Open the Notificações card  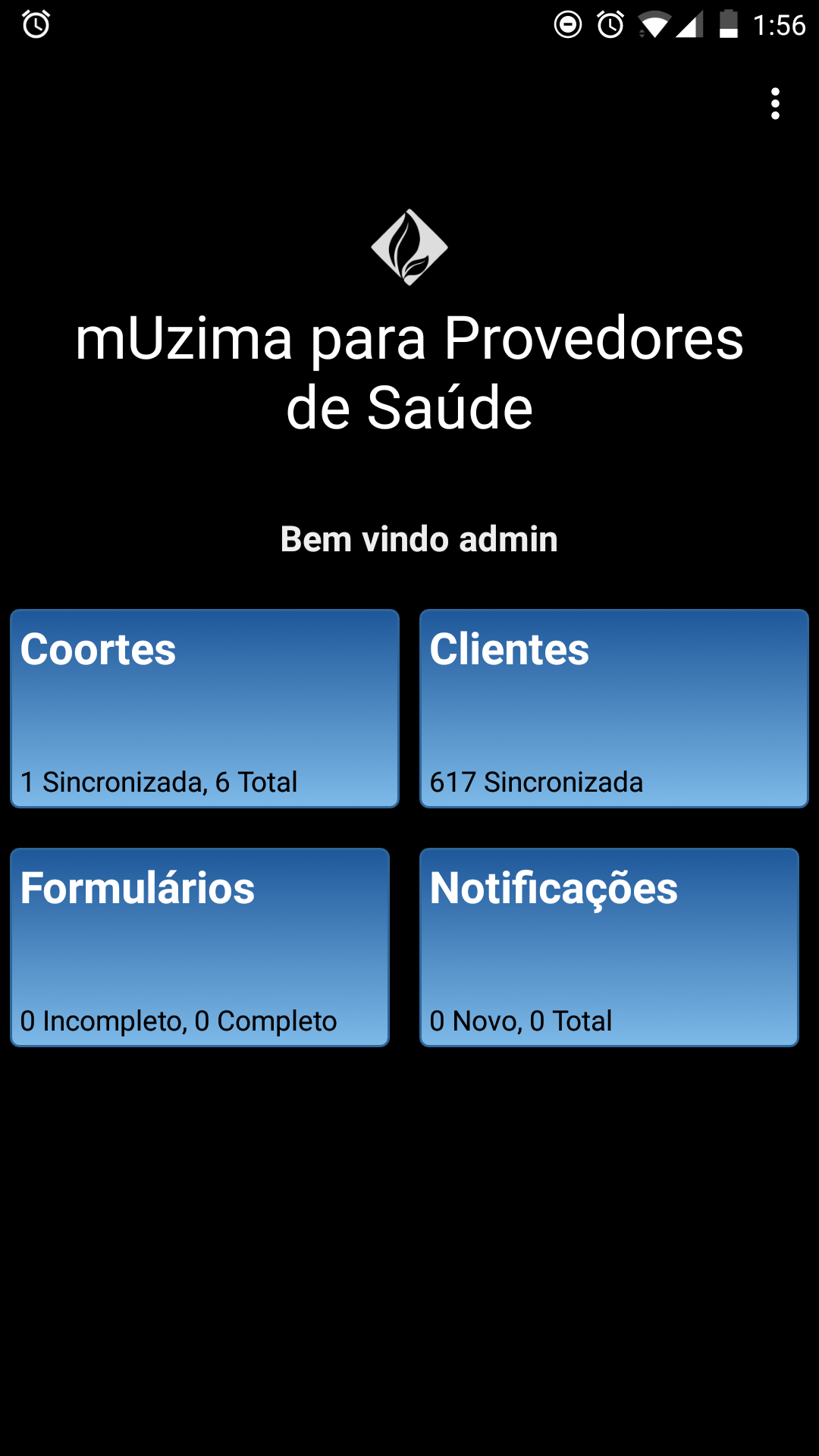click(609, 947)
